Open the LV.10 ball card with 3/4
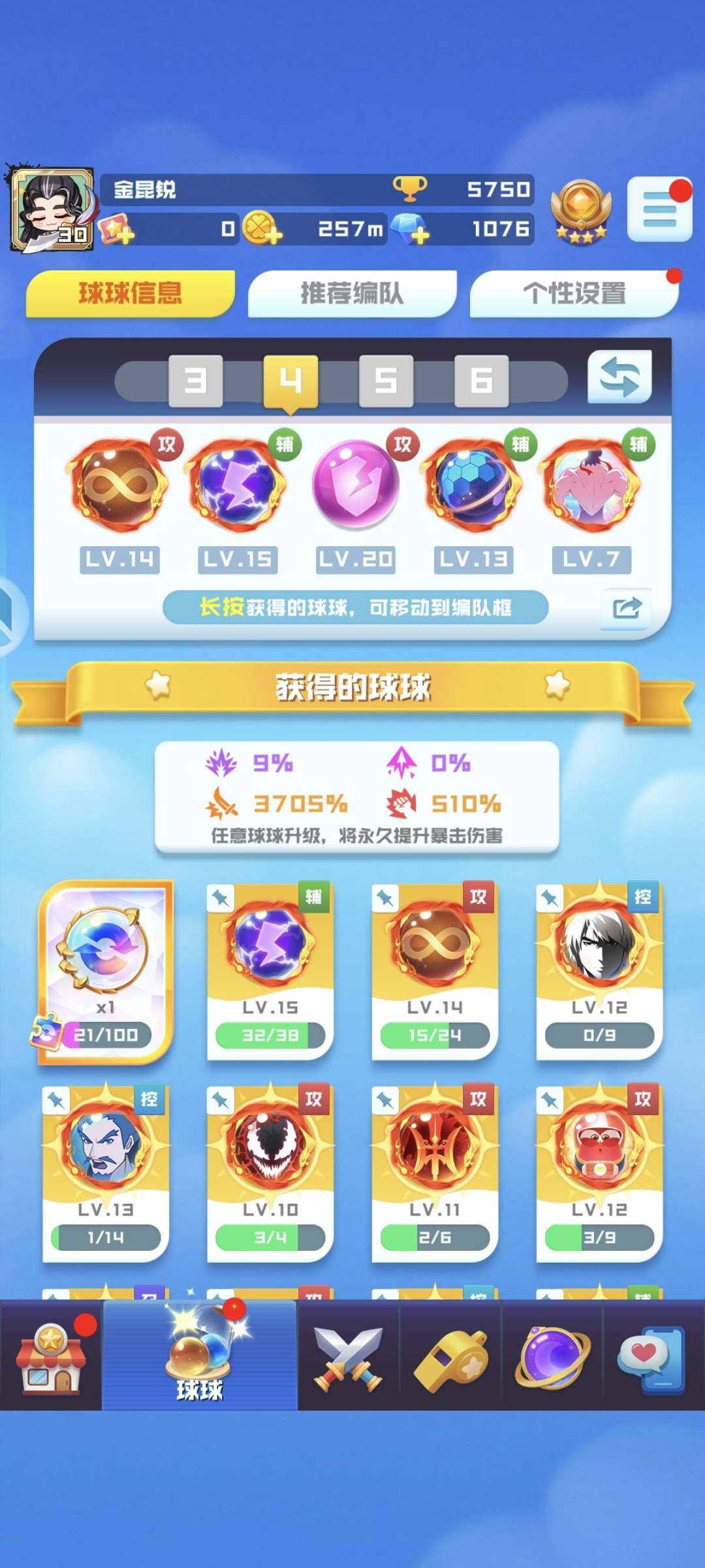 tap(270, 1173)
